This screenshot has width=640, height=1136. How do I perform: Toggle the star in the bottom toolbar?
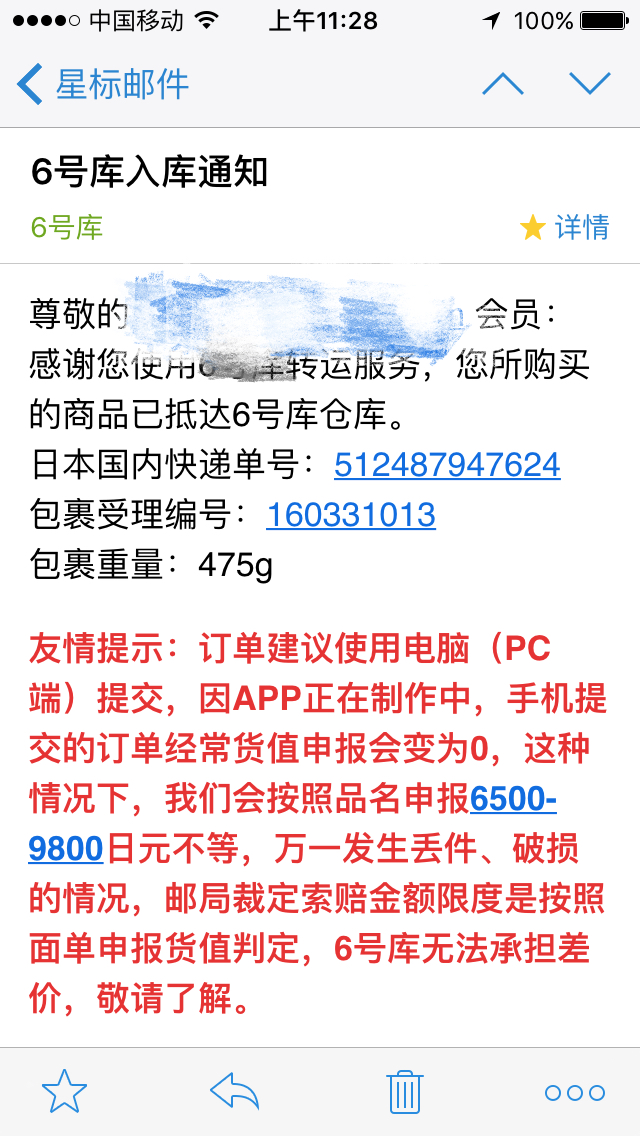click(x=65, y=1091)
